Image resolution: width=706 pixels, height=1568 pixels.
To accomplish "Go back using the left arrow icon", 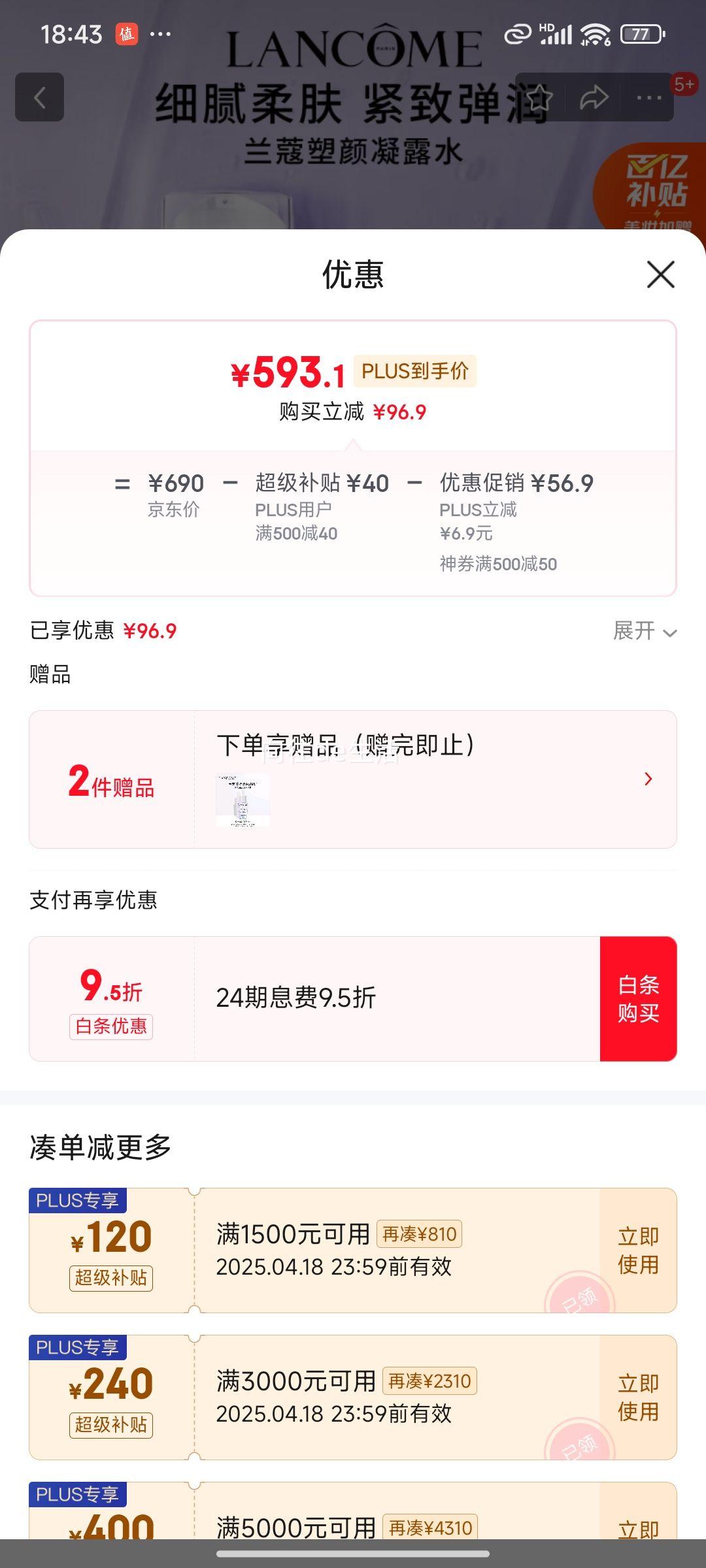I will tap(41, 97).
